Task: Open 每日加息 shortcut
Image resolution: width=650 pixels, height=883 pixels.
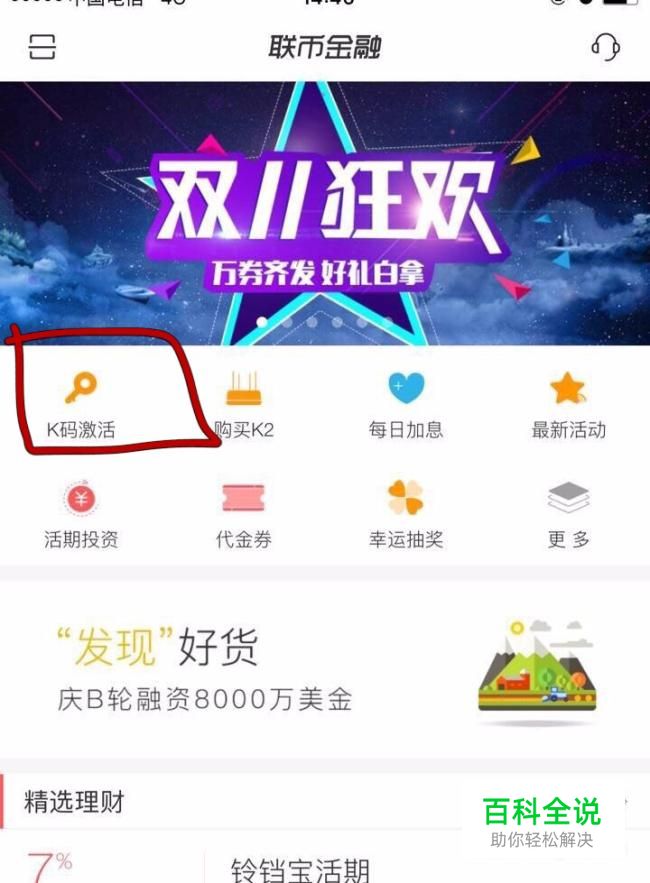Action: 406,406
